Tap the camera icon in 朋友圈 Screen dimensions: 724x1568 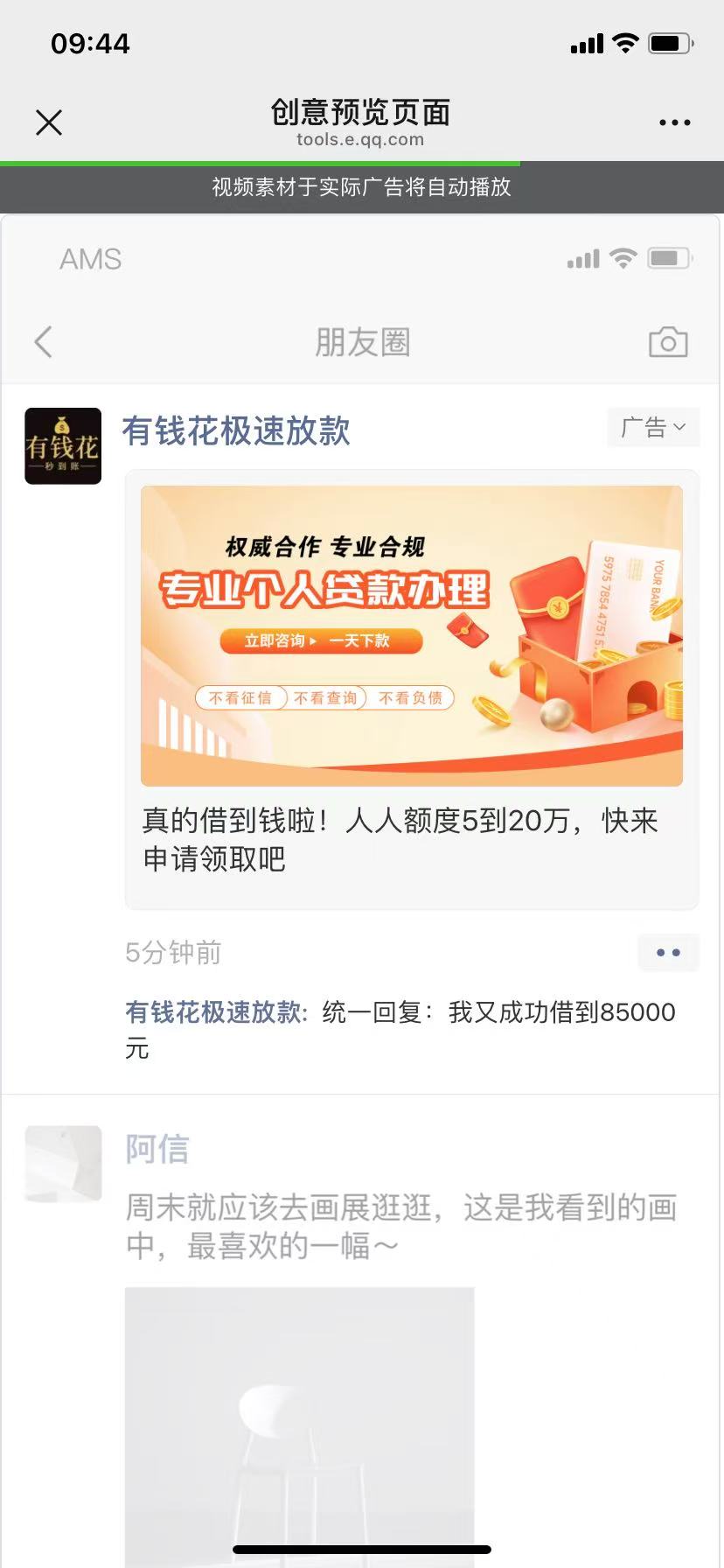coord(668,342)
